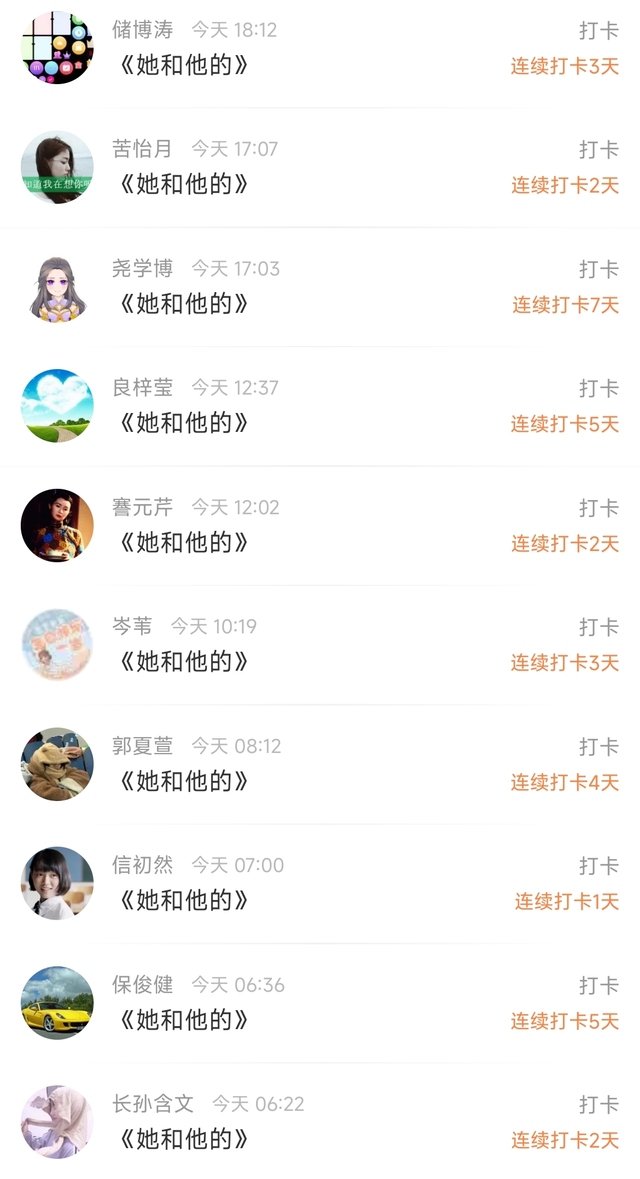Select 蹇元芹's check-in row
This screenshot has width=640, height=1179.
pos(320,526)
